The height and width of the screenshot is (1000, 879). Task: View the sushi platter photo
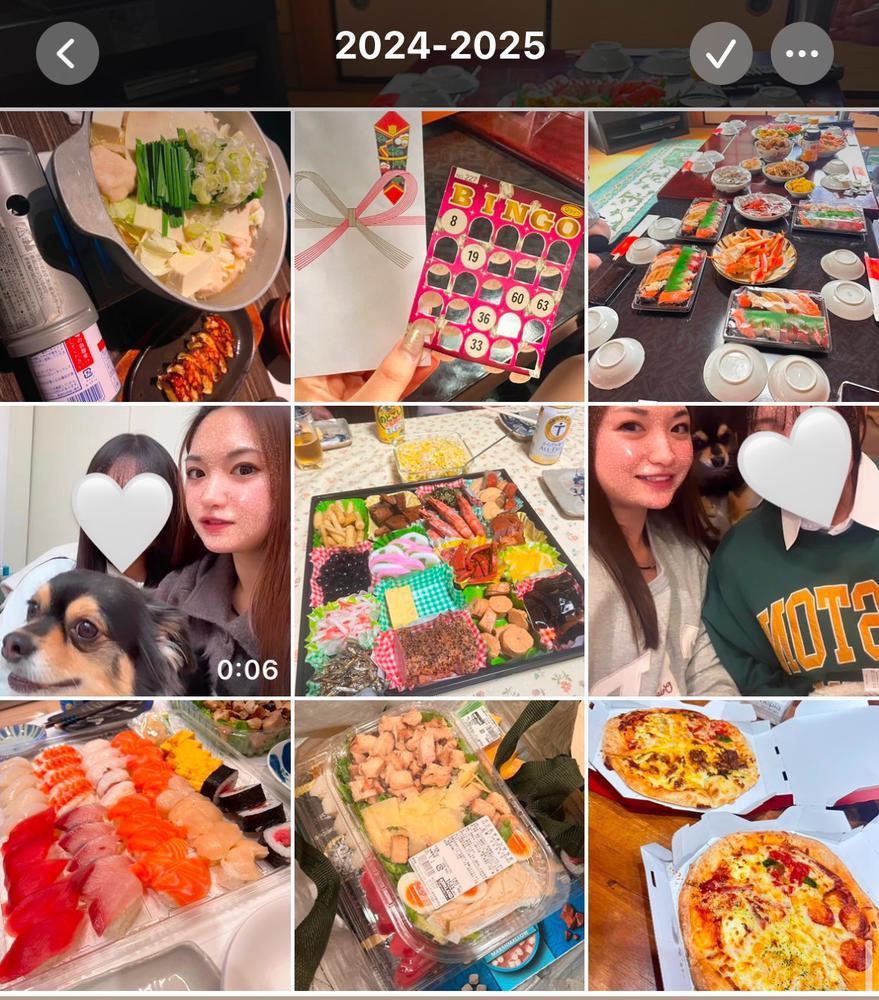click(x=145, y=845)
